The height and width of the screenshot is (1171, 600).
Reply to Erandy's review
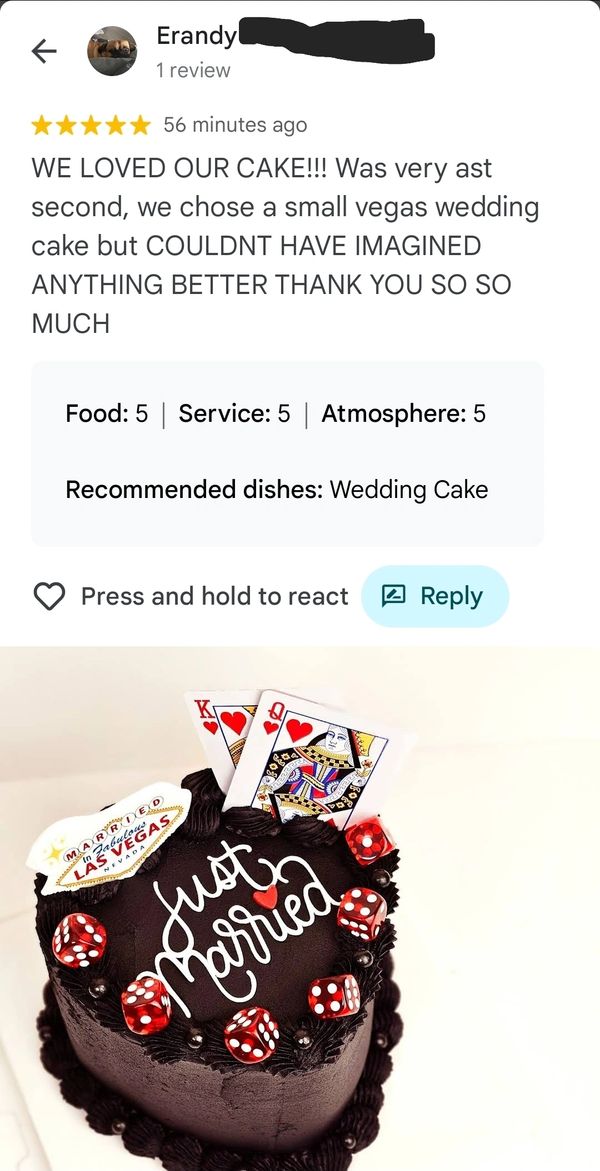pyautogui.click(x=435, y=596)
